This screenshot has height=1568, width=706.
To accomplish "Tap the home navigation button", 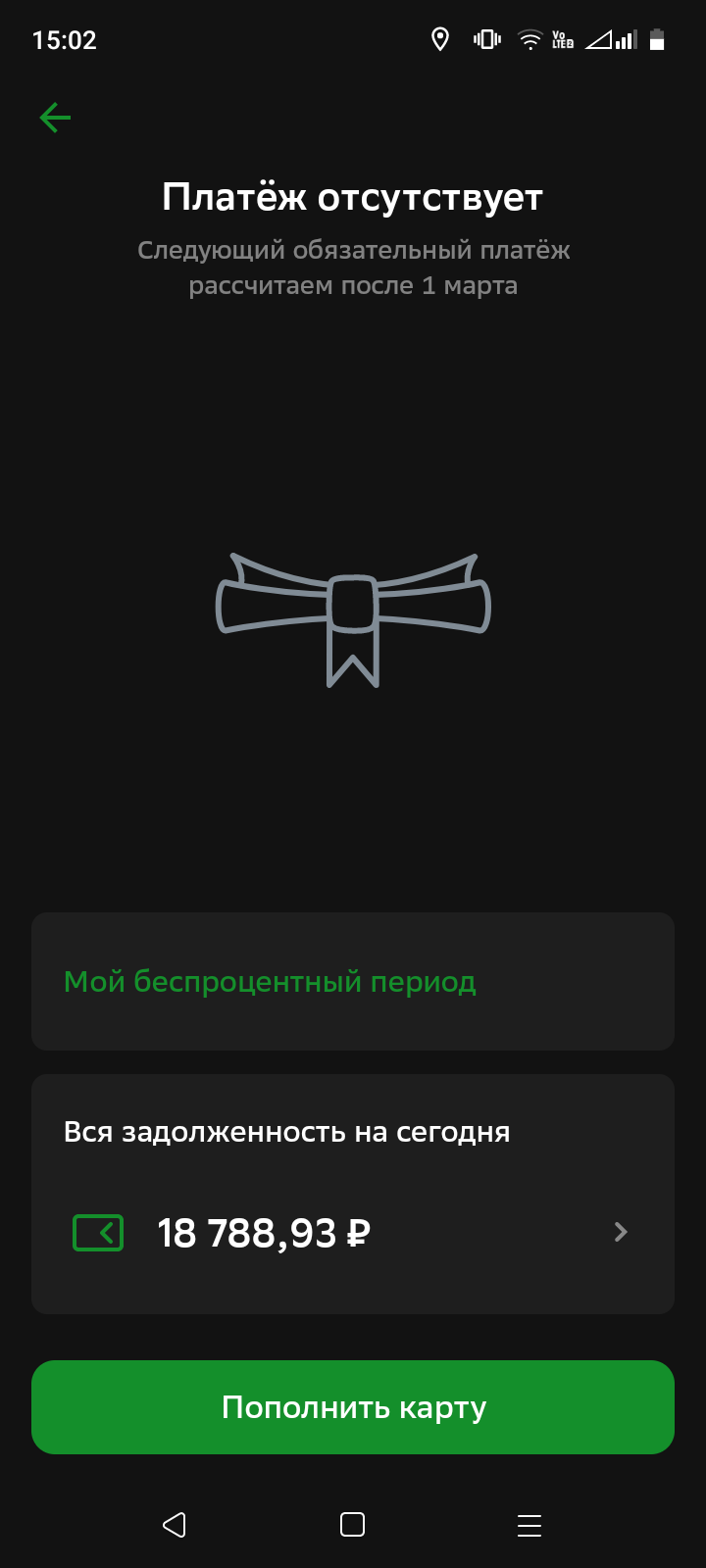I will pyautogui.click(x=351, y=1525).
